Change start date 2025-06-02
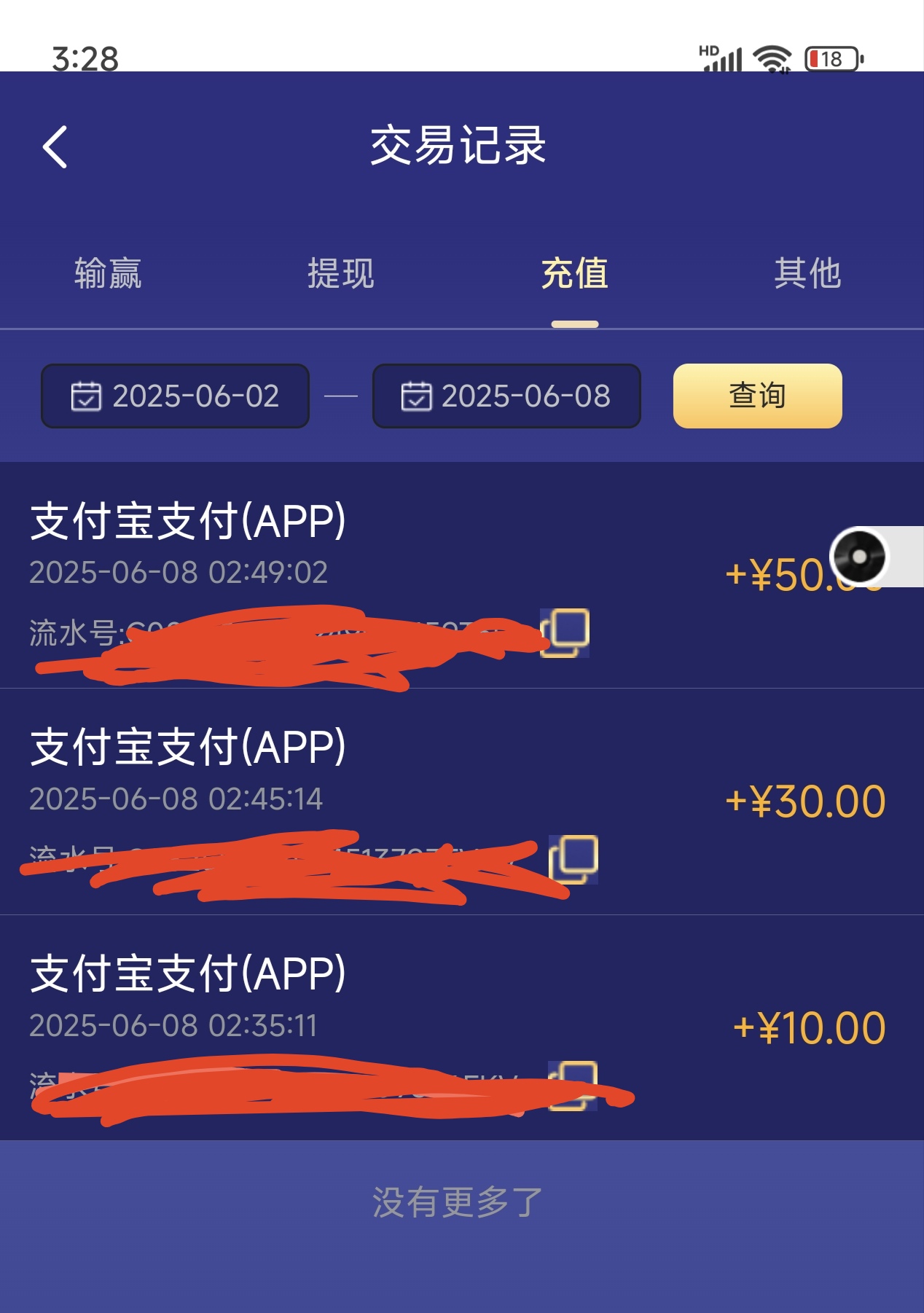Viewport: 924px width, 1313px height. click(x=175, y=396)
